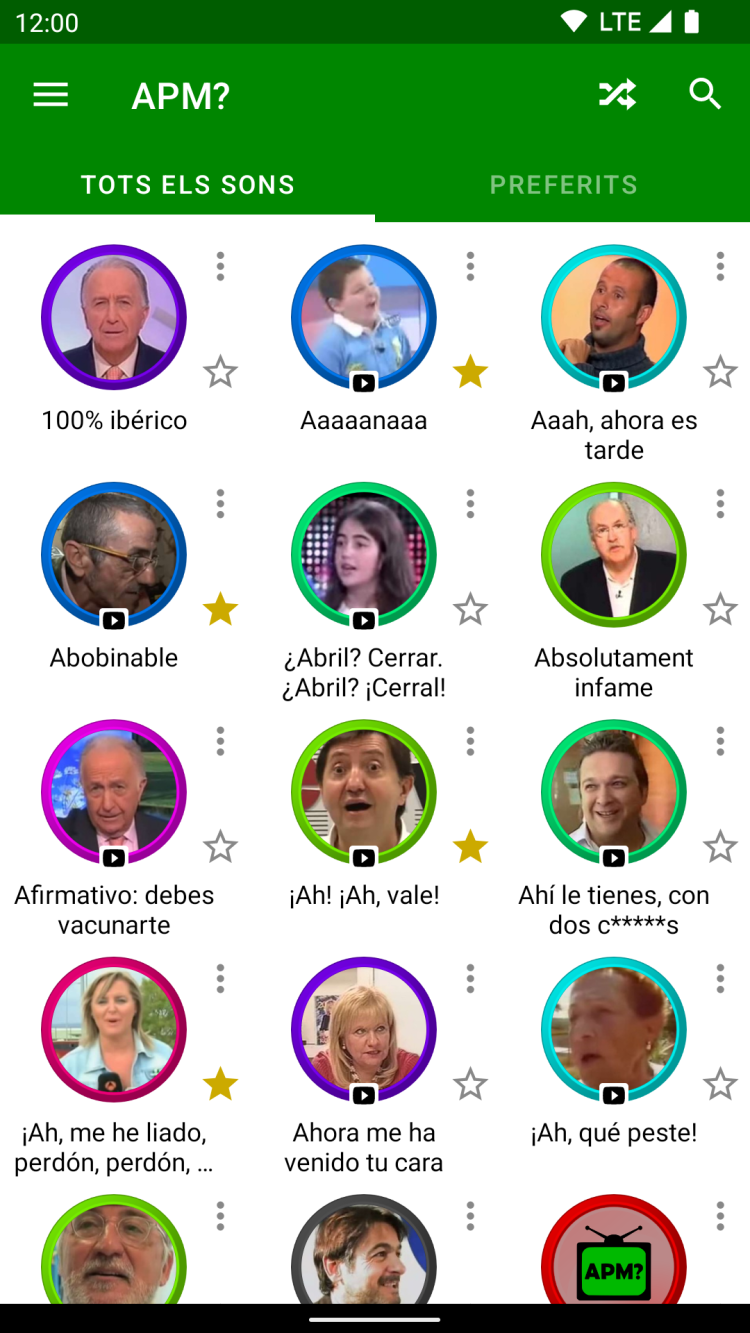Play "¡Ah, me he liado, perdón" sound
Image resolution: width=750 pixels, height=1333 pixels.
114,1029
